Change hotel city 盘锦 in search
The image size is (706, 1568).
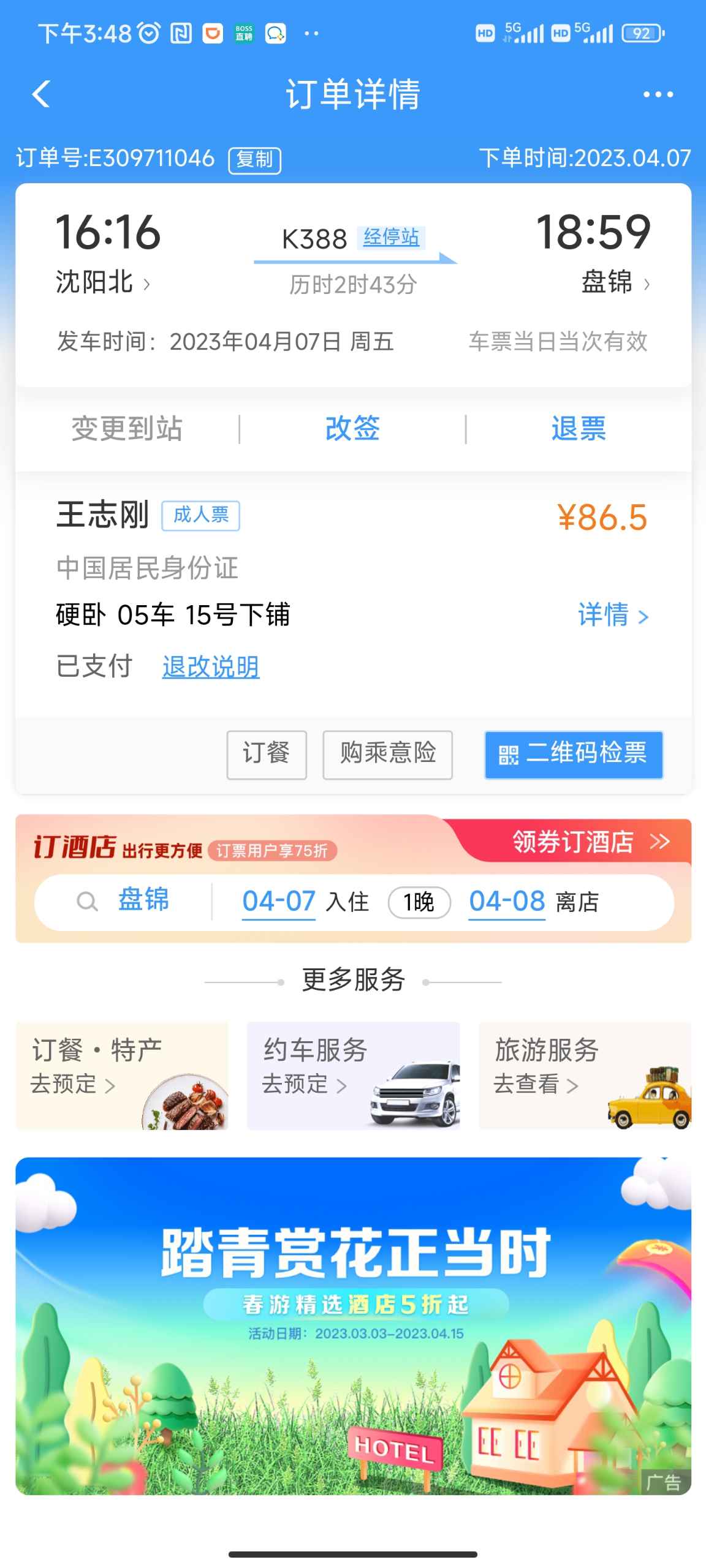143,901
